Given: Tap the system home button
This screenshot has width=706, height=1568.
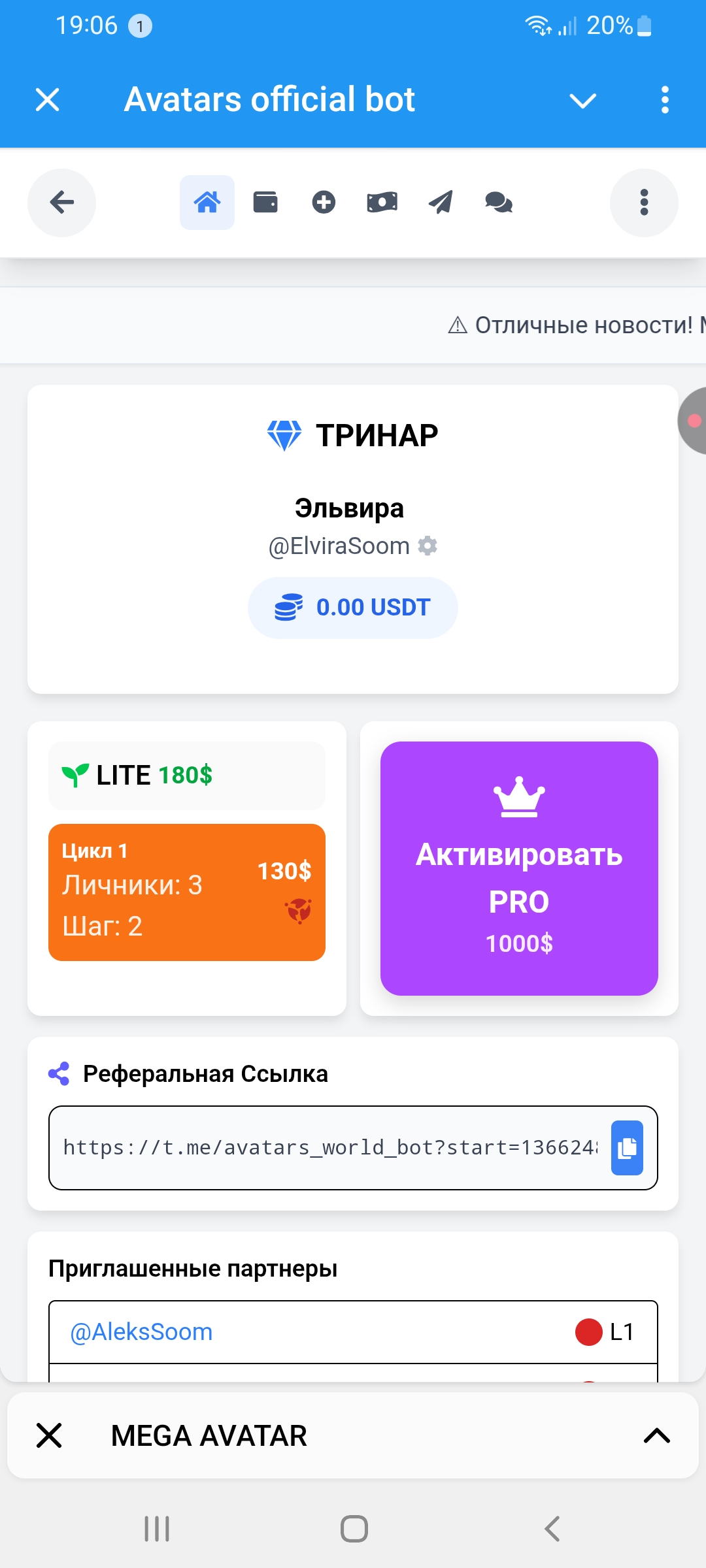Looking at the screenshot, I should pos(354,1529).
